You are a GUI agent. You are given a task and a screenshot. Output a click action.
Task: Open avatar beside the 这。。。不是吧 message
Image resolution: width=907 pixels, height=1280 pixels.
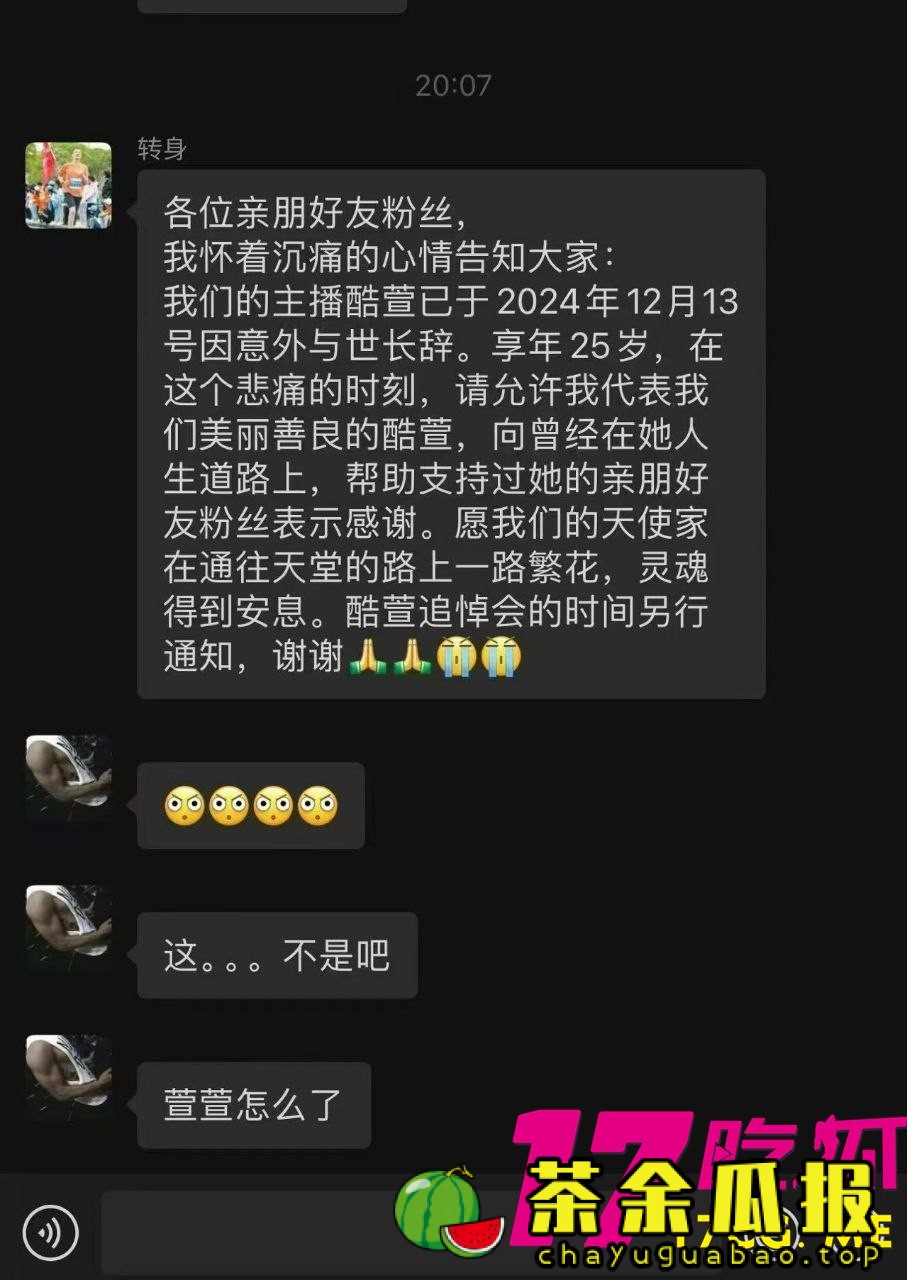coord(68,929)
